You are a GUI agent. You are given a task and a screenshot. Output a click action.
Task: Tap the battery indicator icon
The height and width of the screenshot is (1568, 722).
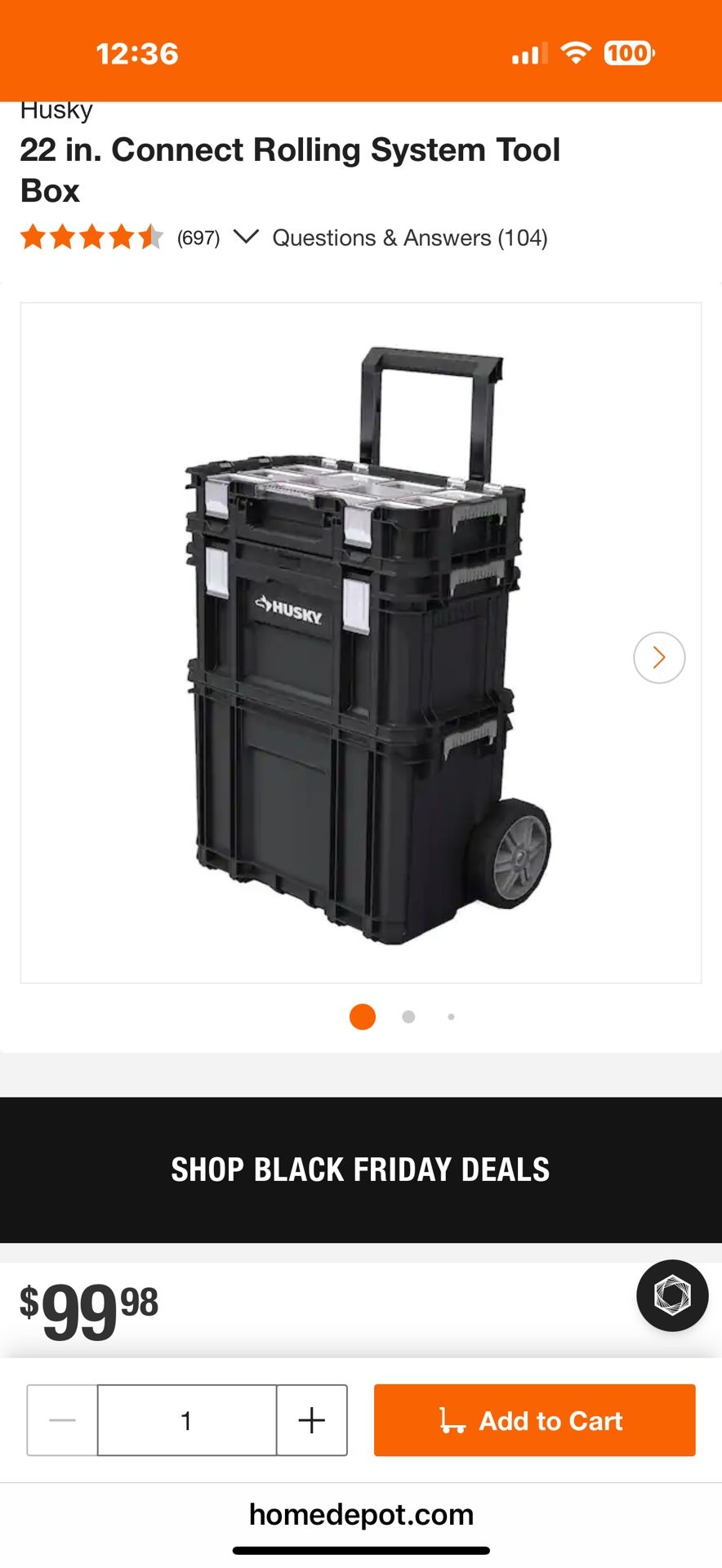(629, 52)
